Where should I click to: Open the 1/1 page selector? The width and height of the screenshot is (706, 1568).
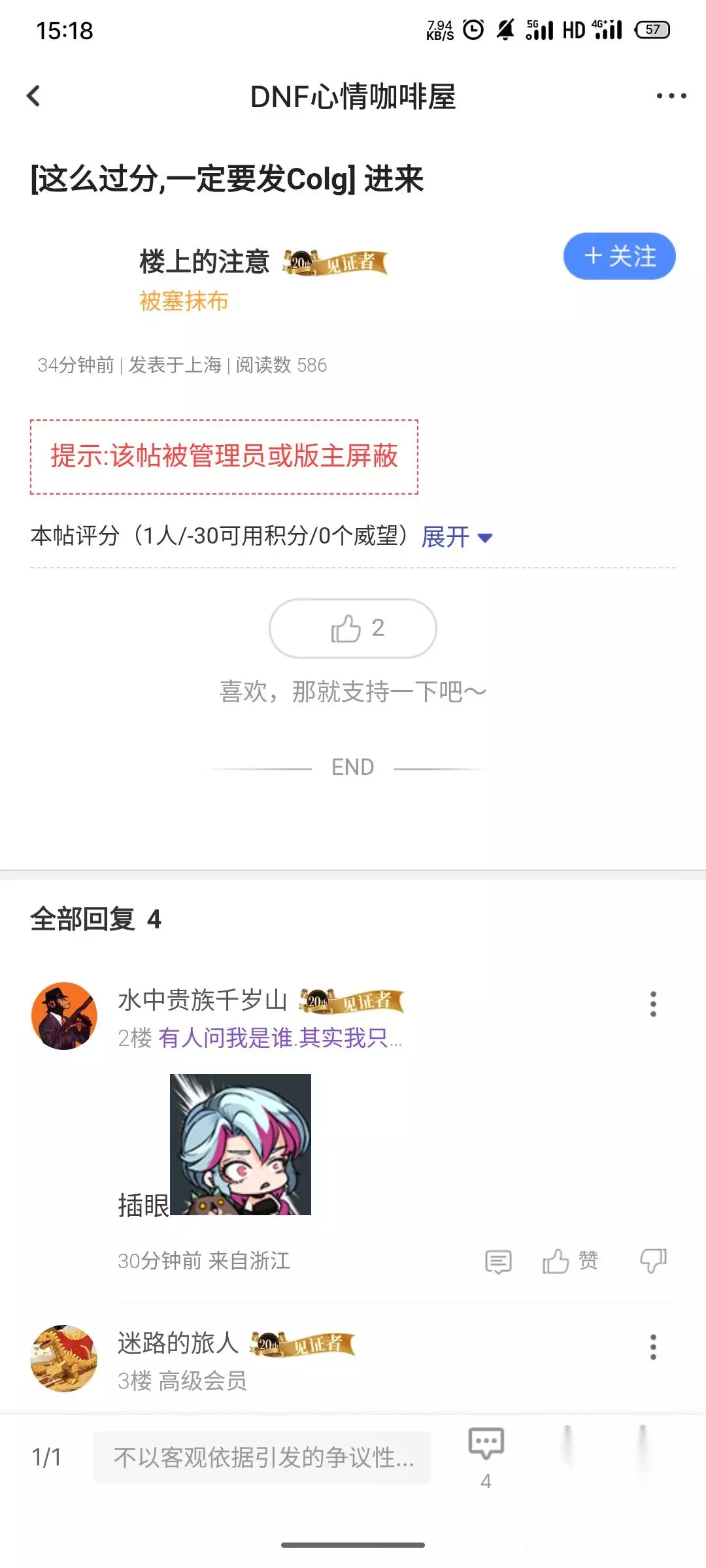[x=46, y=1457]
